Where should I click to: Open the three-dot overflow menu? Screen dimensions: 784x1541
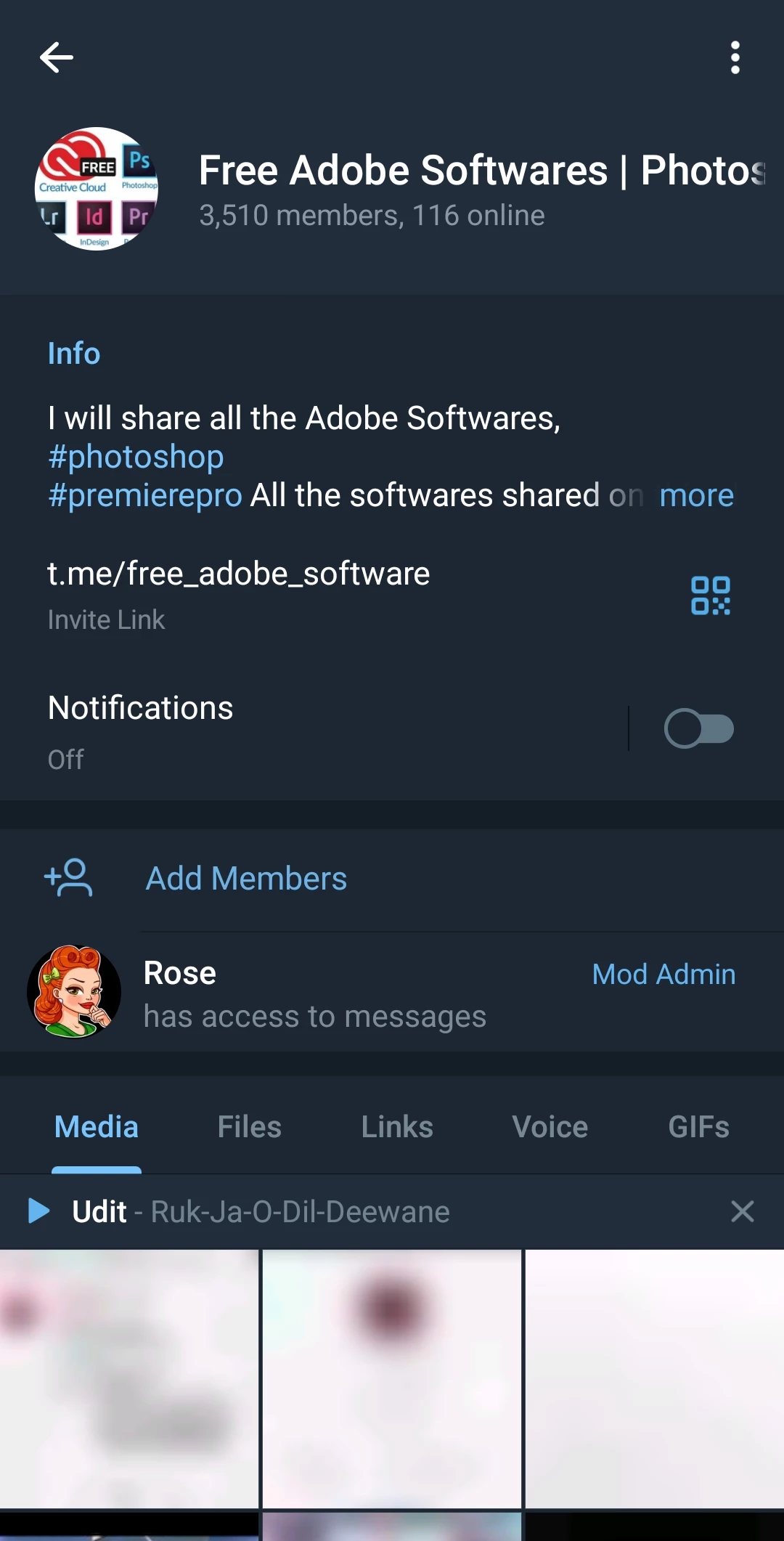click(x=735, y=57)
